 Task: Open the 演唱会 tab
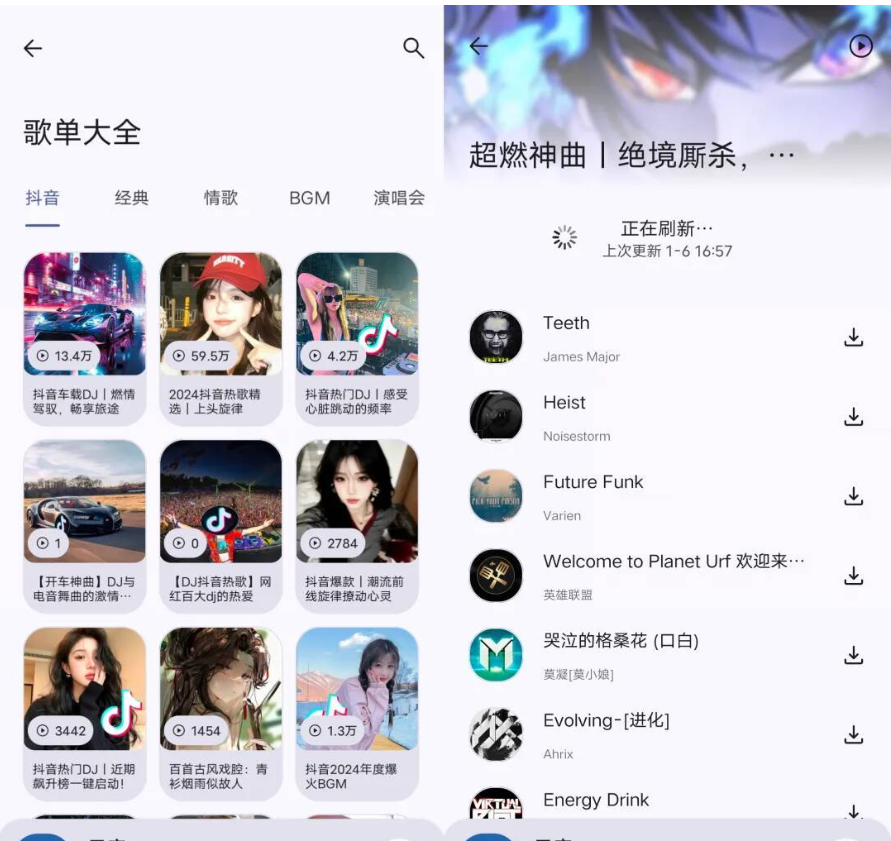coord(399,198)
